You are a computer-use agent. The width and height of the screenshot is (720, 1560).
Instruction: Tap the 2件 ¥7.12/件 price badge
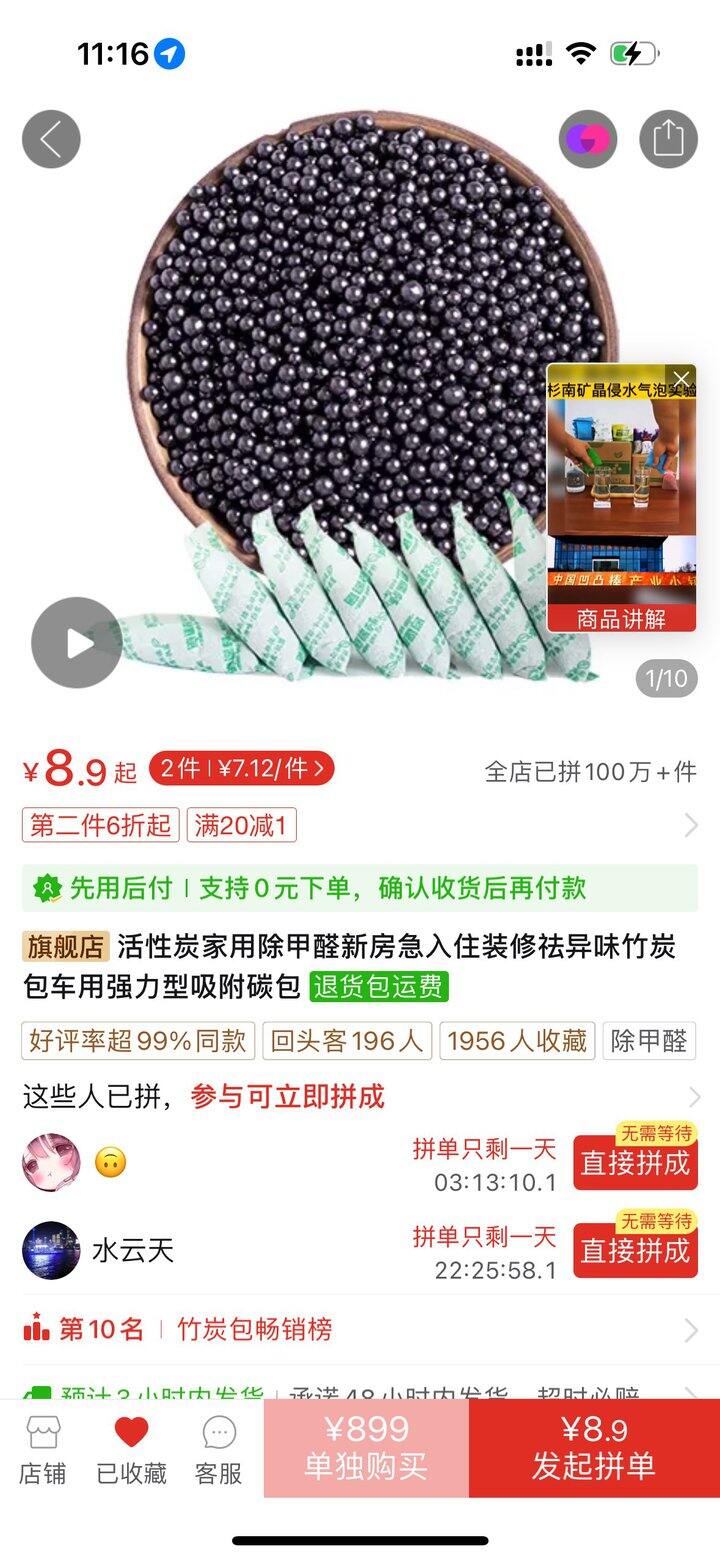point(241,768)
